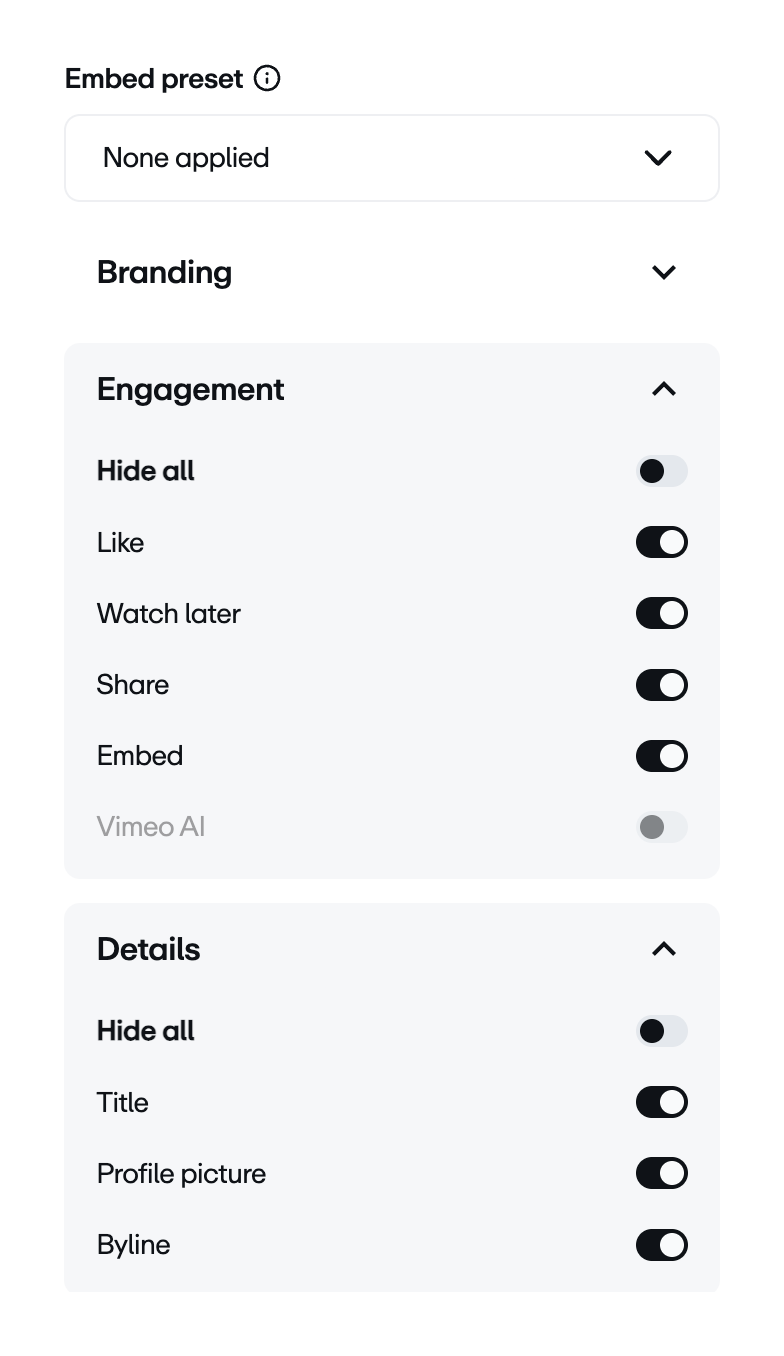Disable the Like toggle

tap(662, 542)
